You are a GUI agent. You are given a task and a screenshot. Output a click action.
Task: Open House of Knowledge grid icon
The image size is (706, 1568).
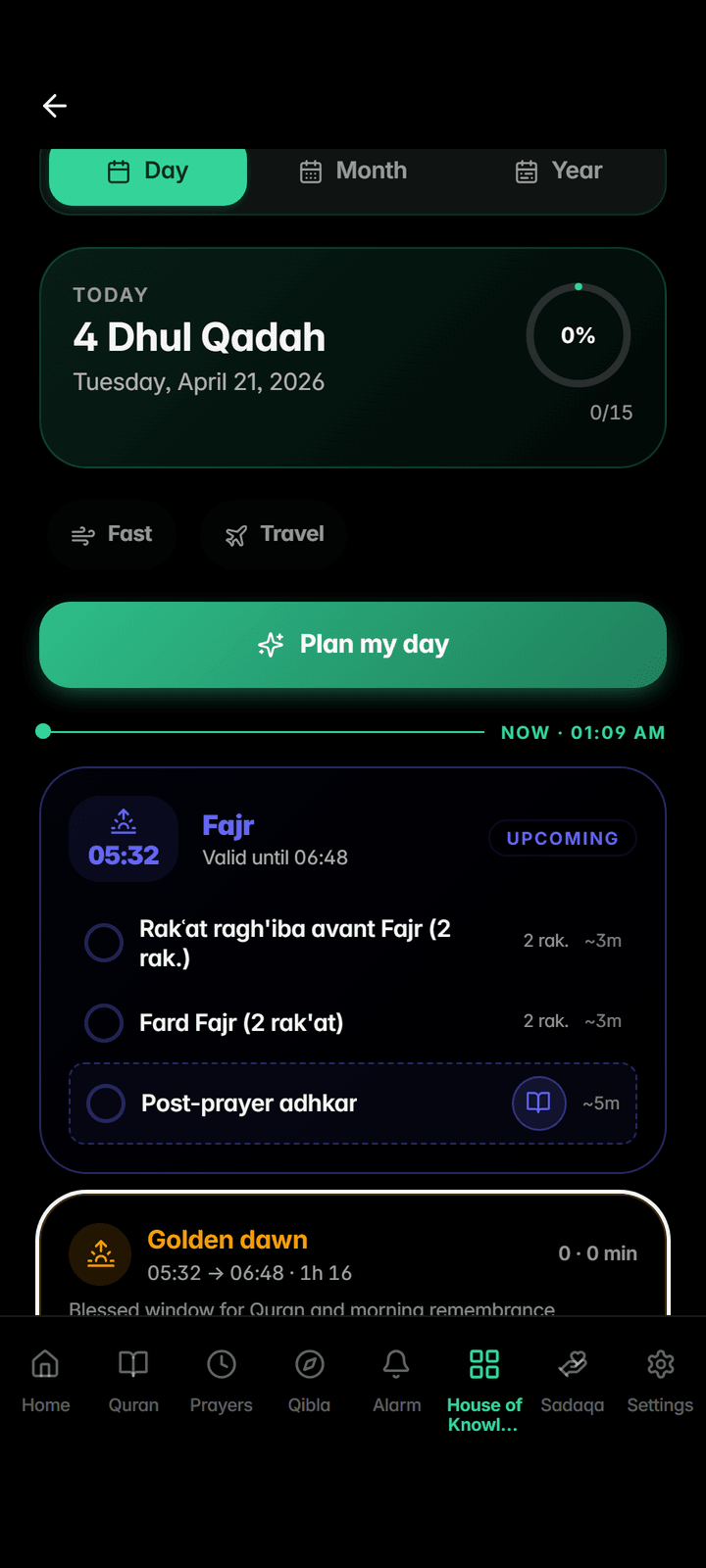(483, 1362)
